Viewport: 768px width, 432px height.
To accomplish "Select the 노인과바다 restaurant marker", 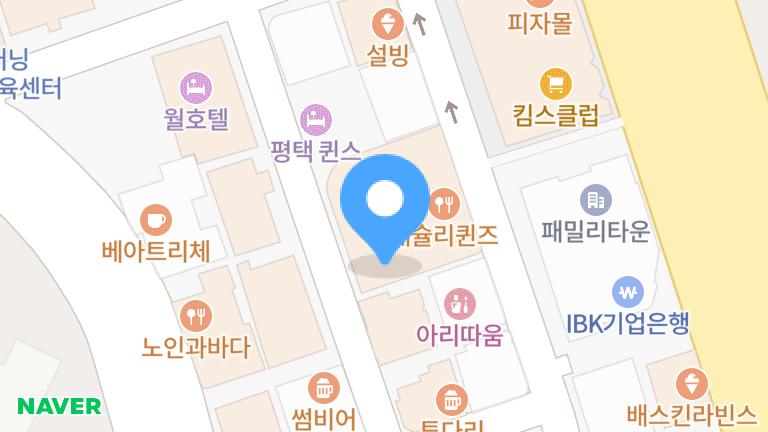I will (x=196, y=317).
